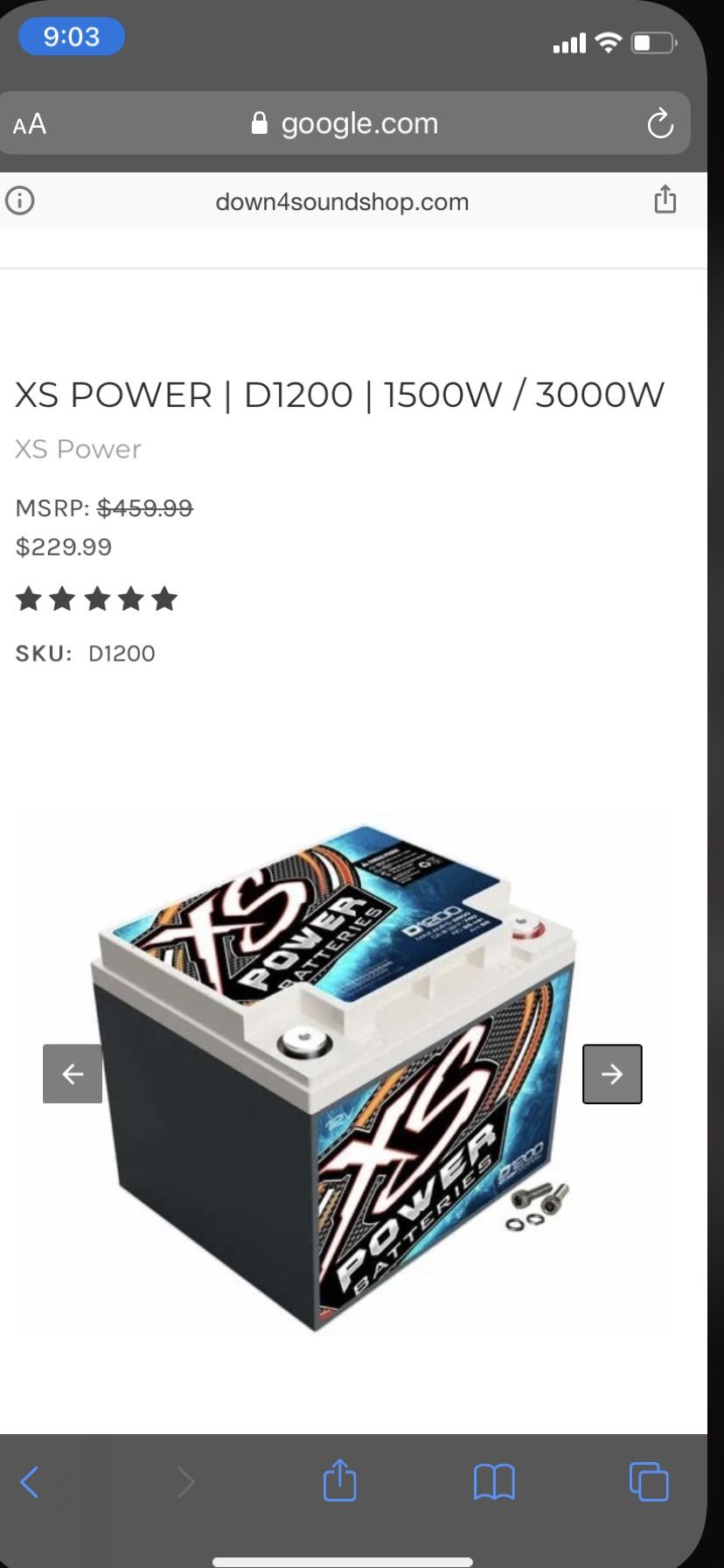The width and height of the screenshot is (724, 1568).
Task: Open Safari bookmarks
Action: tap(494, 1481)
